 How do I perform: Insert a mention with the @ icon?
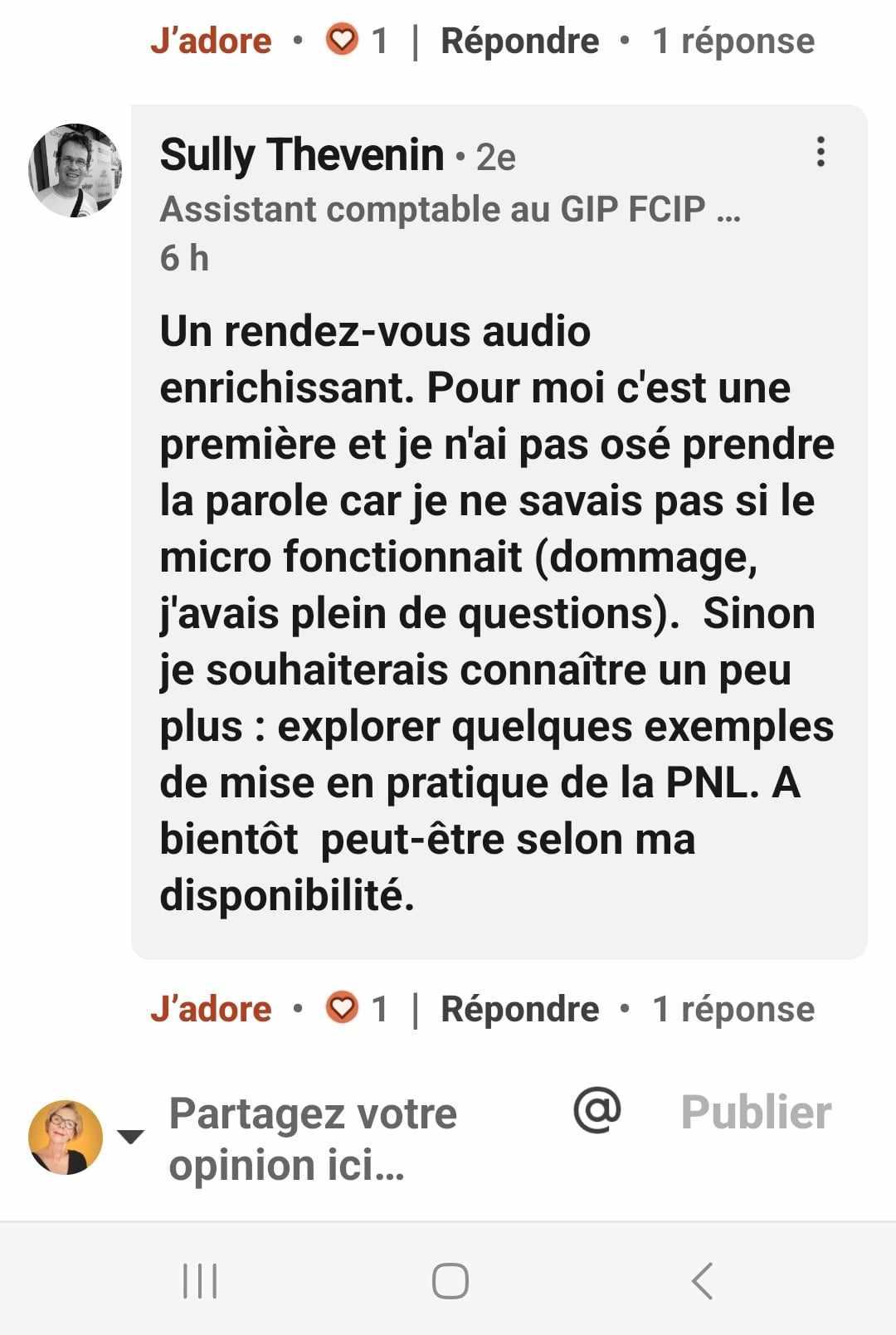(597, 1110)
